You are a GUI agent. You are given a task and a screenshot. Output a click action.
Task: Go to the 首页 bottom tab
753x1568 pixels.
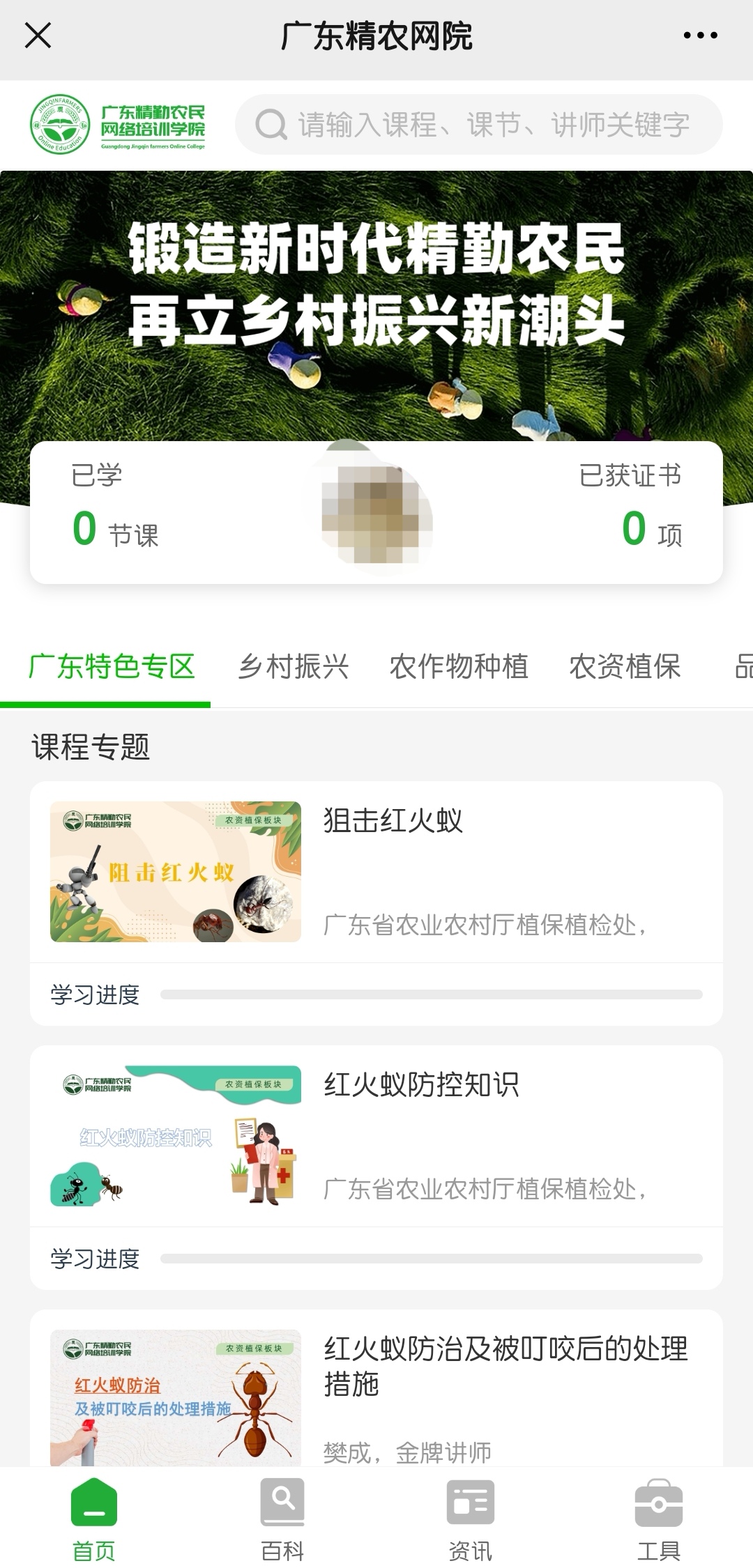point(94,1519)
